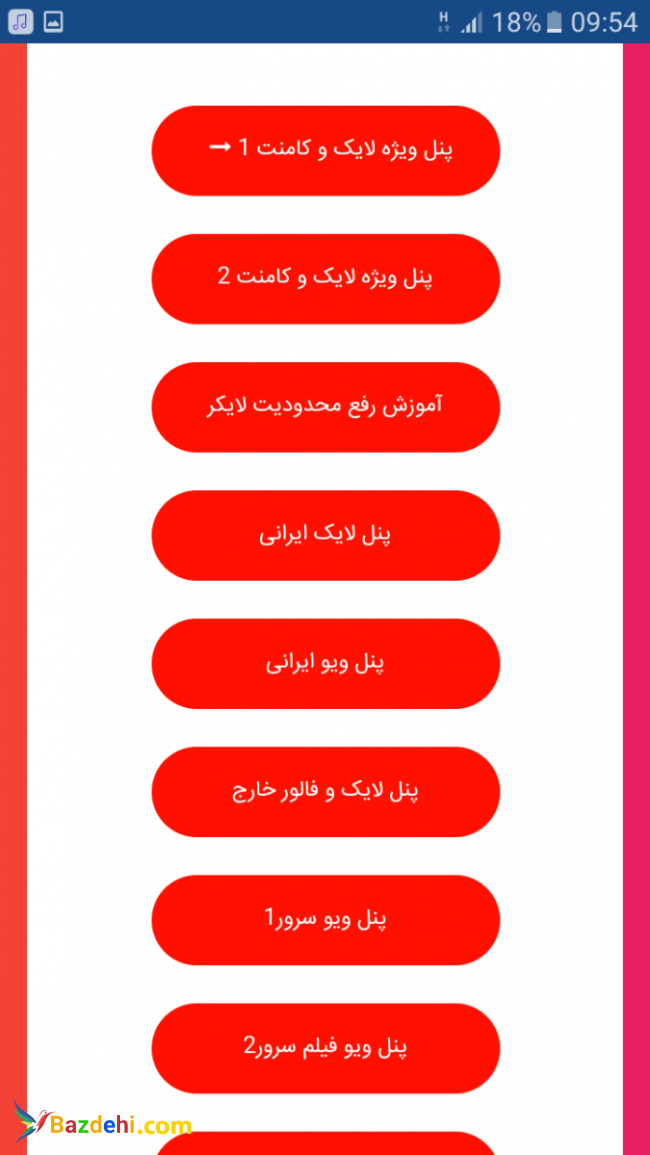Image resolution: width=650 pixels, height=1155 pixels.
Task: Open پنل ویو ایرانی
Action: click(x=325, y=663)
